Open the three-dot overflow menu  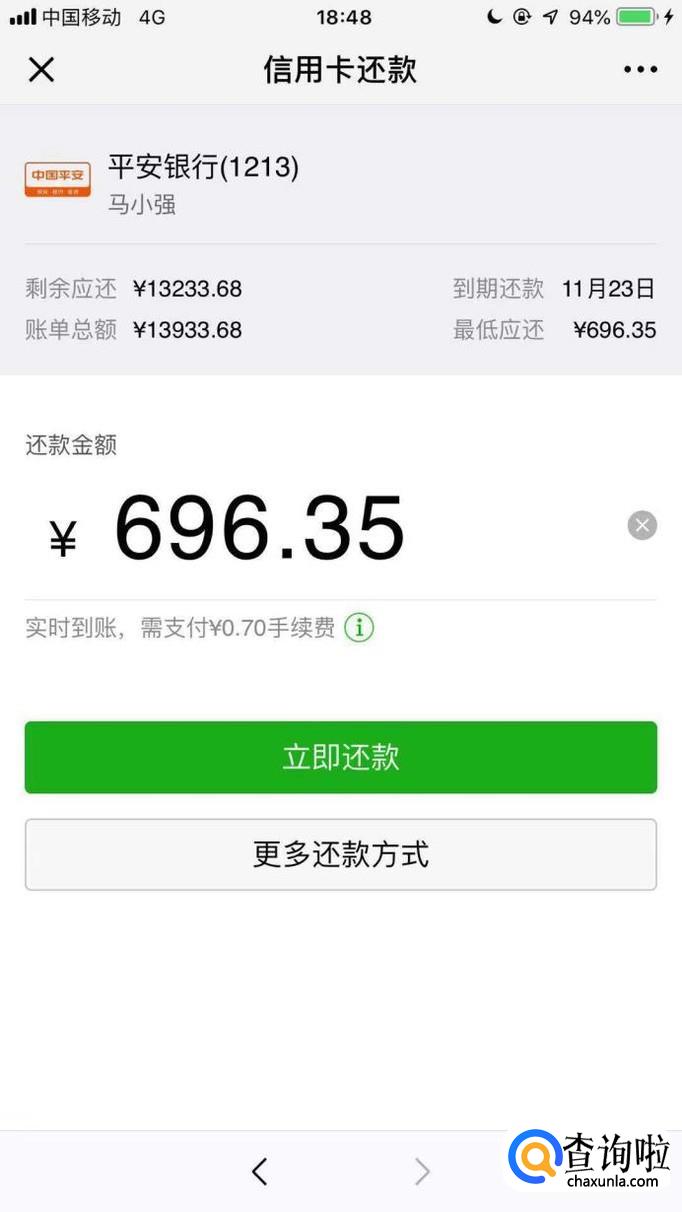tap(640, 70)
